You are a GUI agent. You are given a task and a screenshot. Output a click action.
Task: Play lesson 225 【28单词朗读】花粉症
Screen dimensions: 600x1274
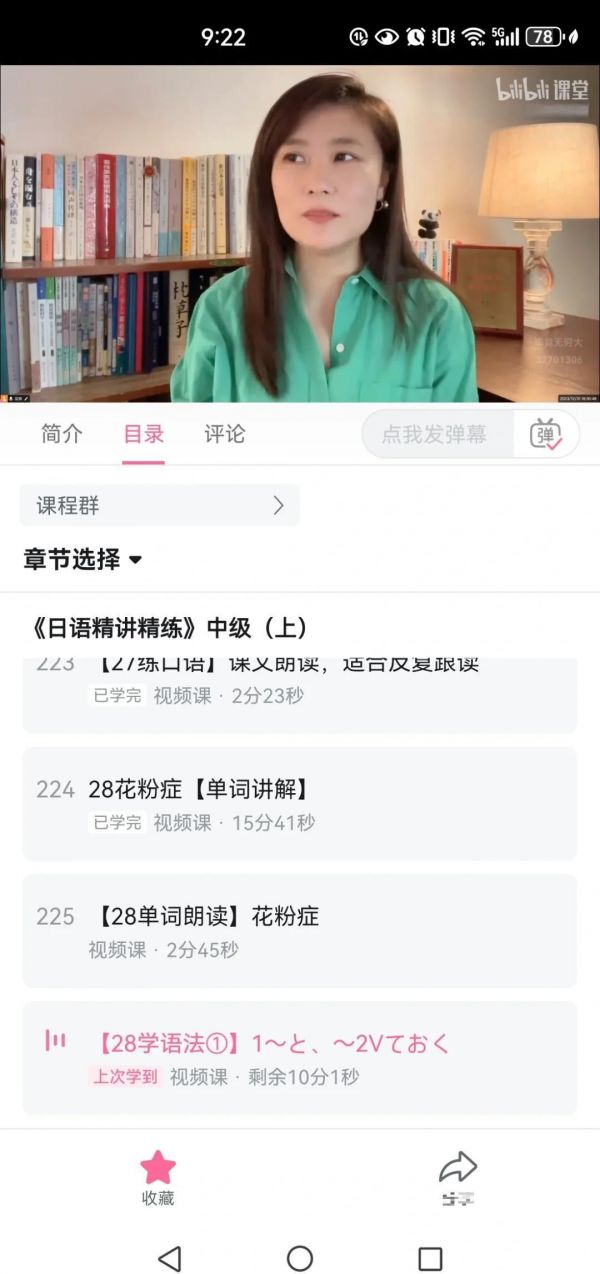[299, 931]
